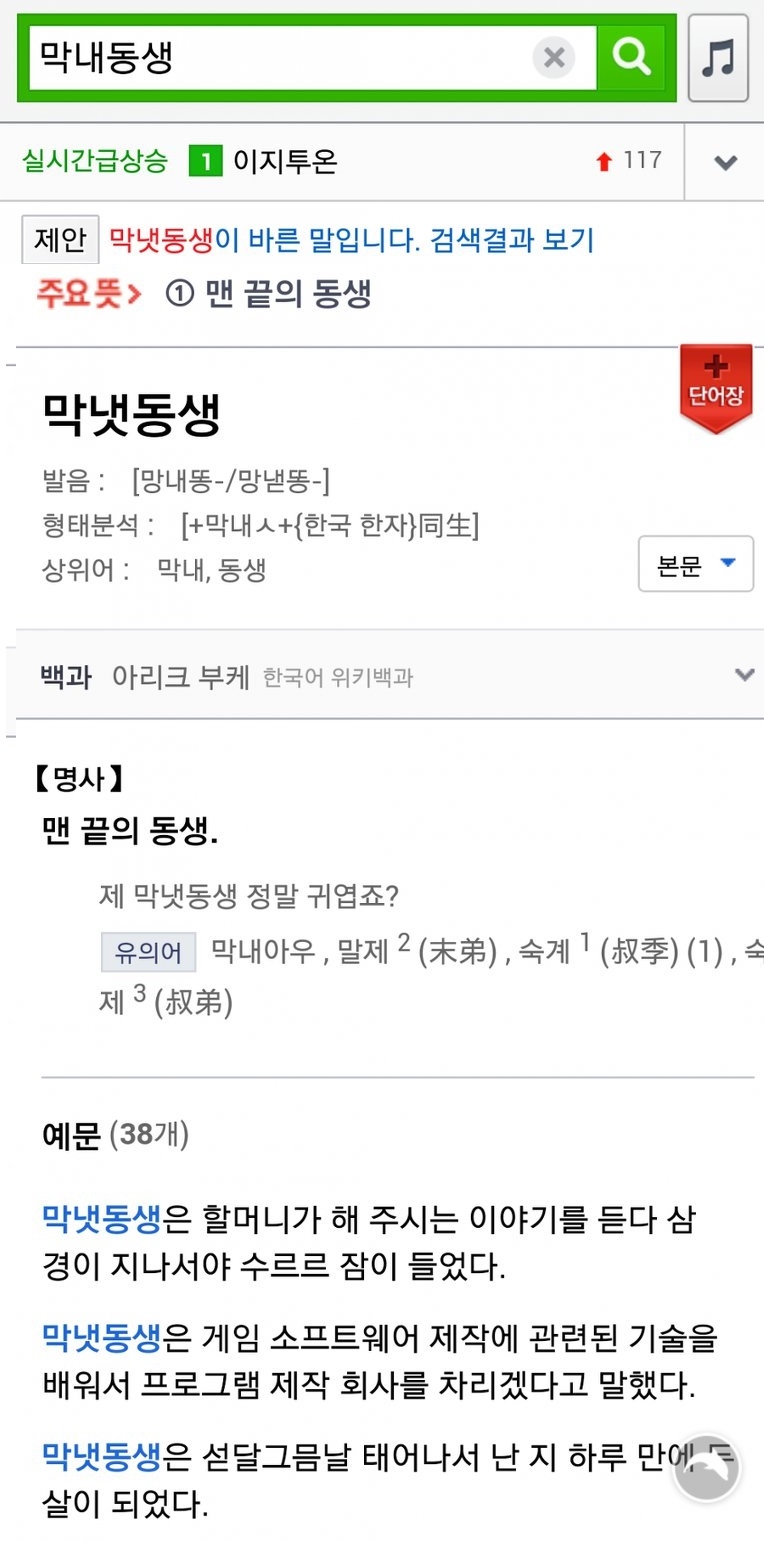Viewport: 764px width, 1556px height.
Task: Open the music note search button
Action: [718, 58]
